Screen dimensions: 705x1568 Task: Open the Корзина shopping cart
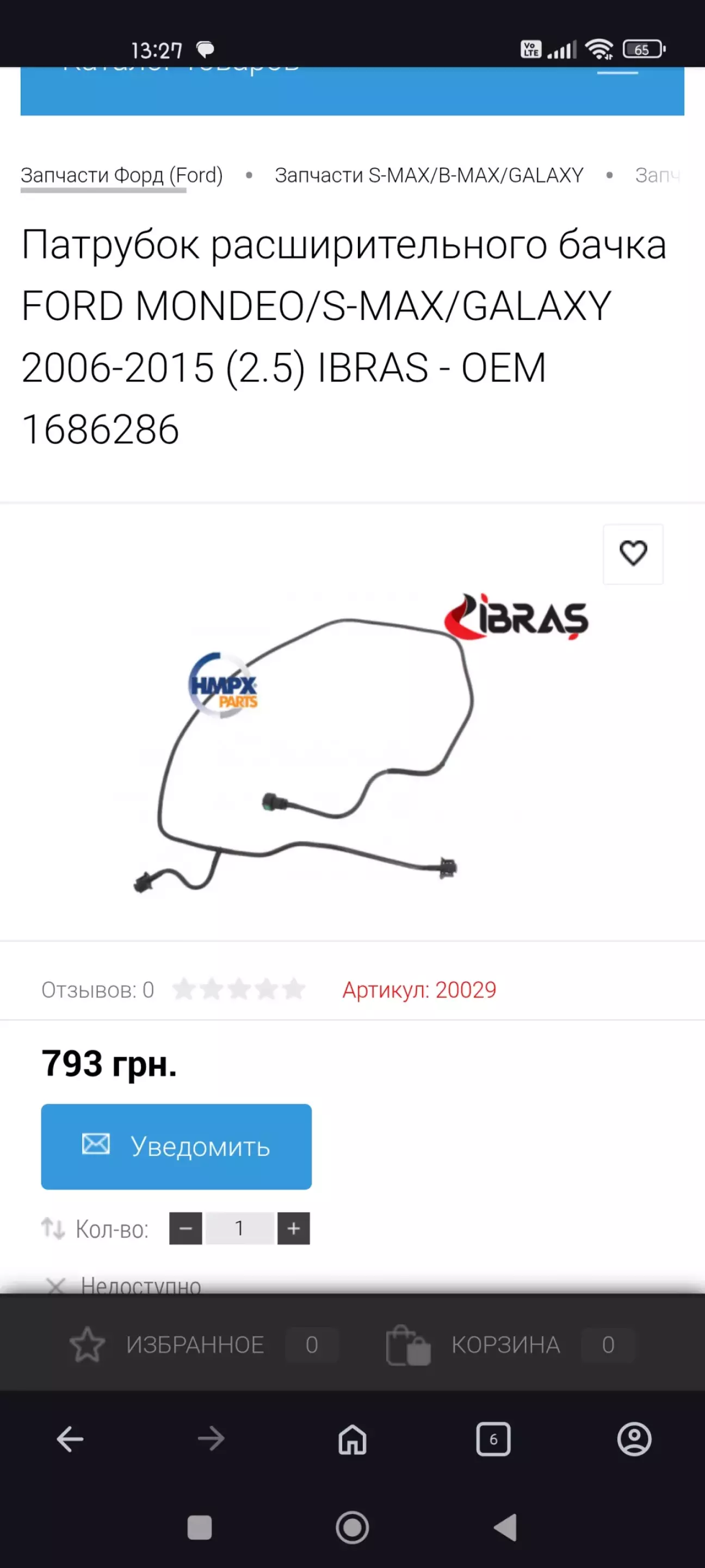510,1345
